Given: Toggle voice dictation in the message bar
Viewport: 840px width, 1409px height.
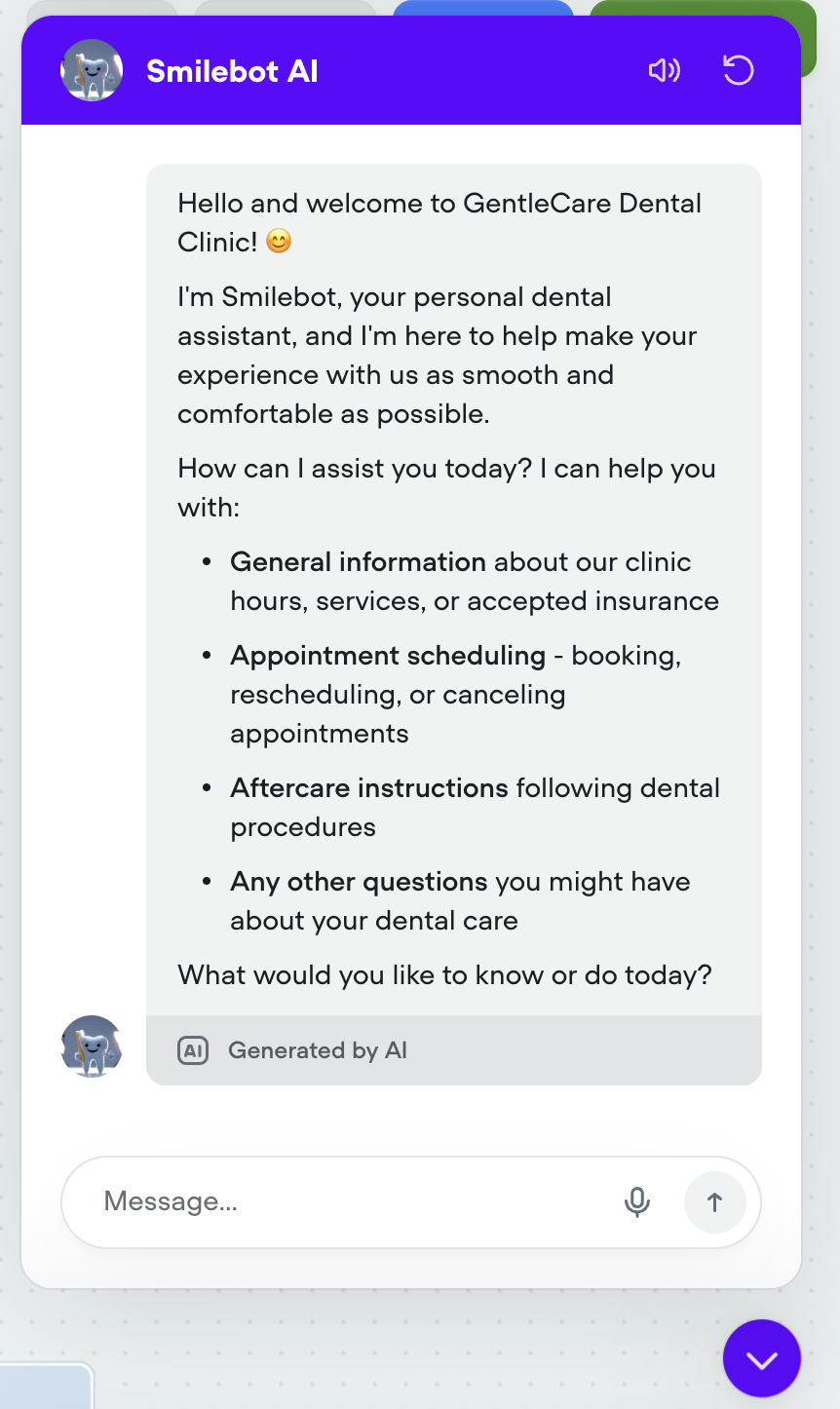Looking at the screenshot, I should point(636,1201).
